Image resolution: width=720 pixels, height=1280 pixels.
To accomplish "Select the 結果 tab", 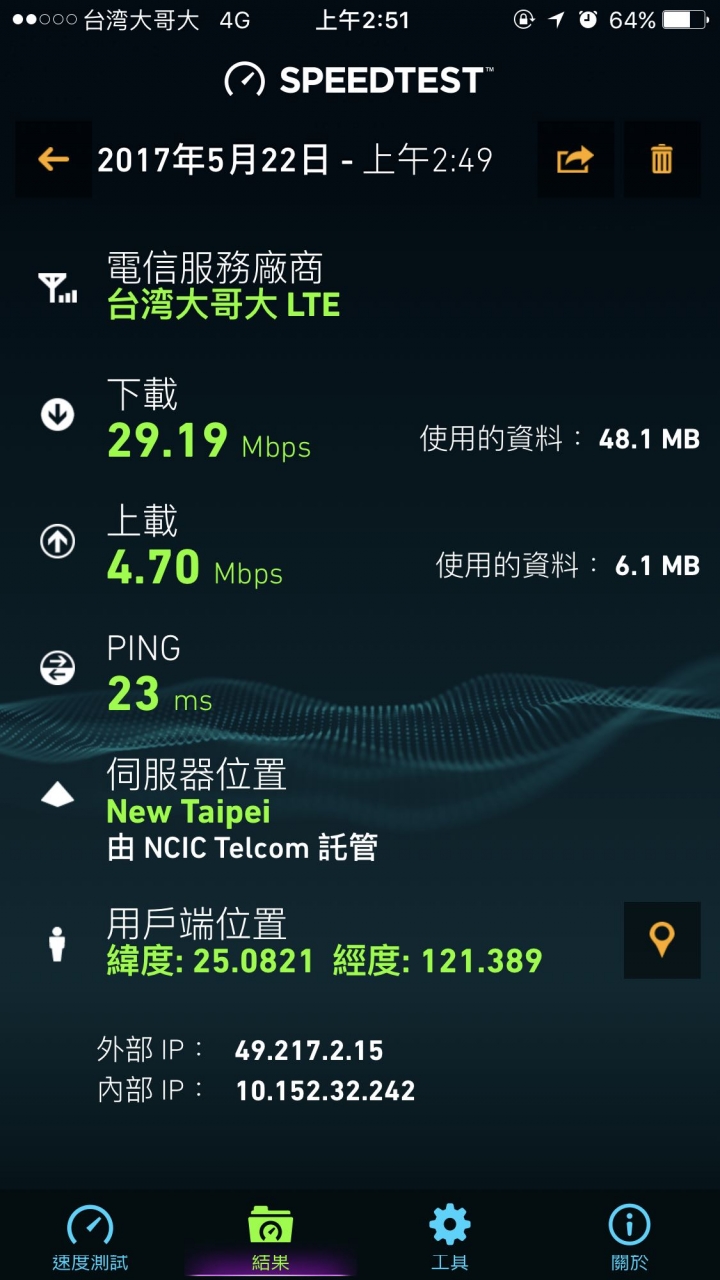I will tap(270, 1238).
